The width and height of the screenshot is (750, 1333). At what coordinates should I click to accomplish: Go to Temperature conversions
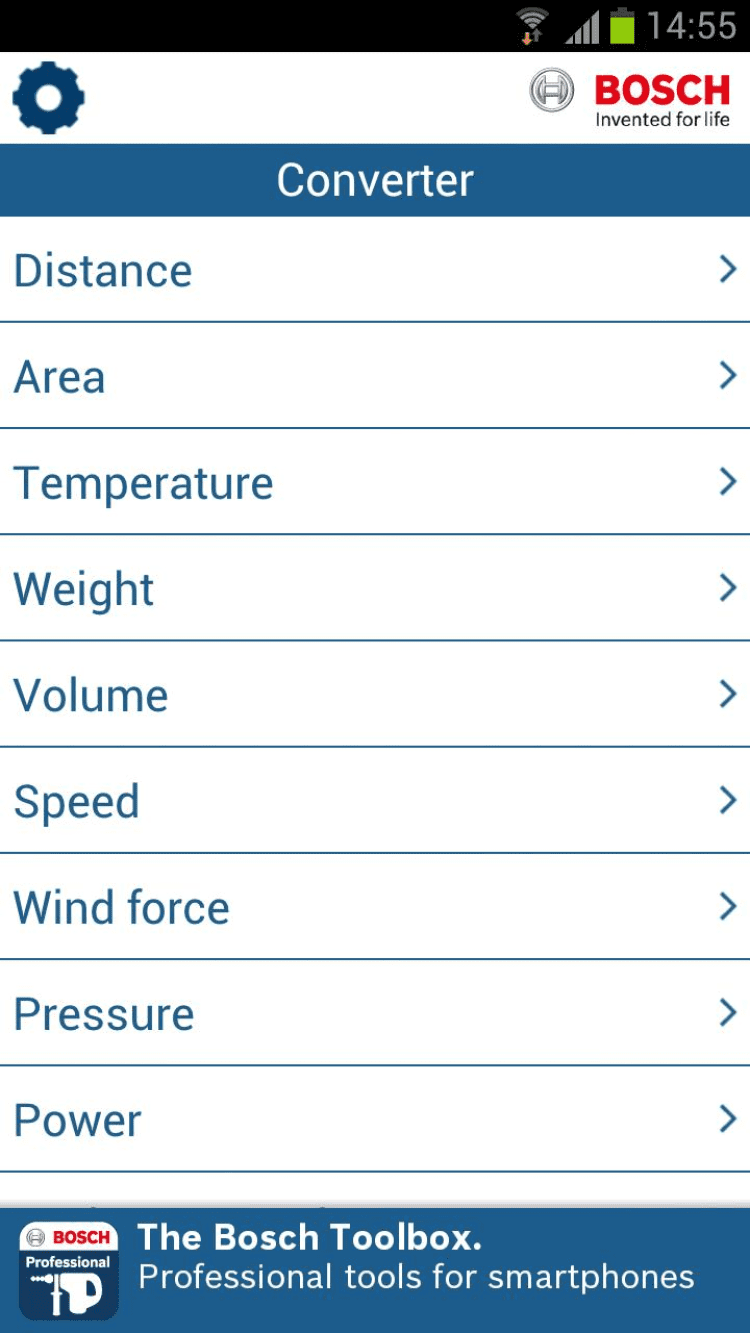pos(375,482)
